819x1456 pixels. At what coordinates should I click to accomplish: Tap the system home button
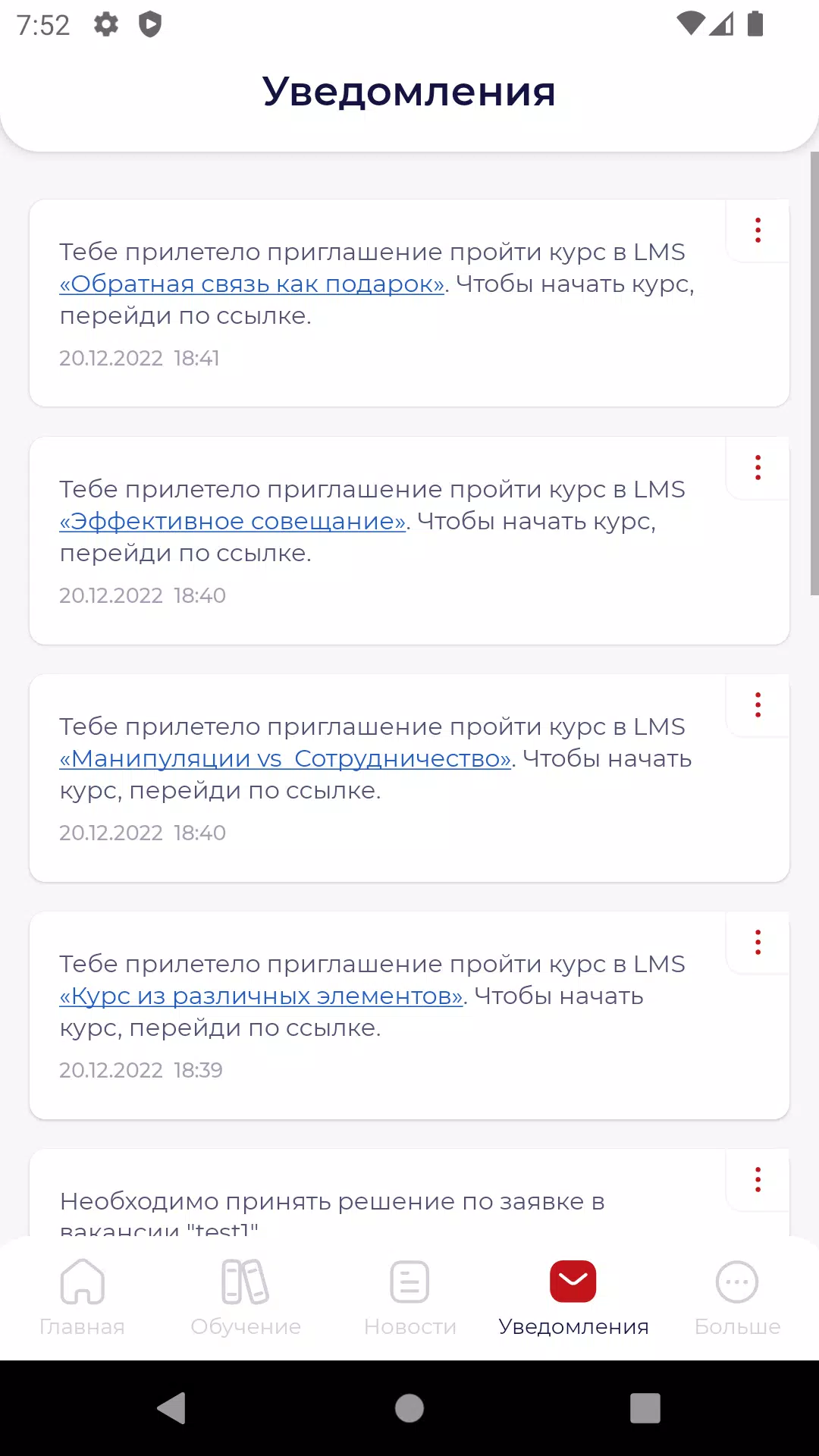(x=409, y=1408)
